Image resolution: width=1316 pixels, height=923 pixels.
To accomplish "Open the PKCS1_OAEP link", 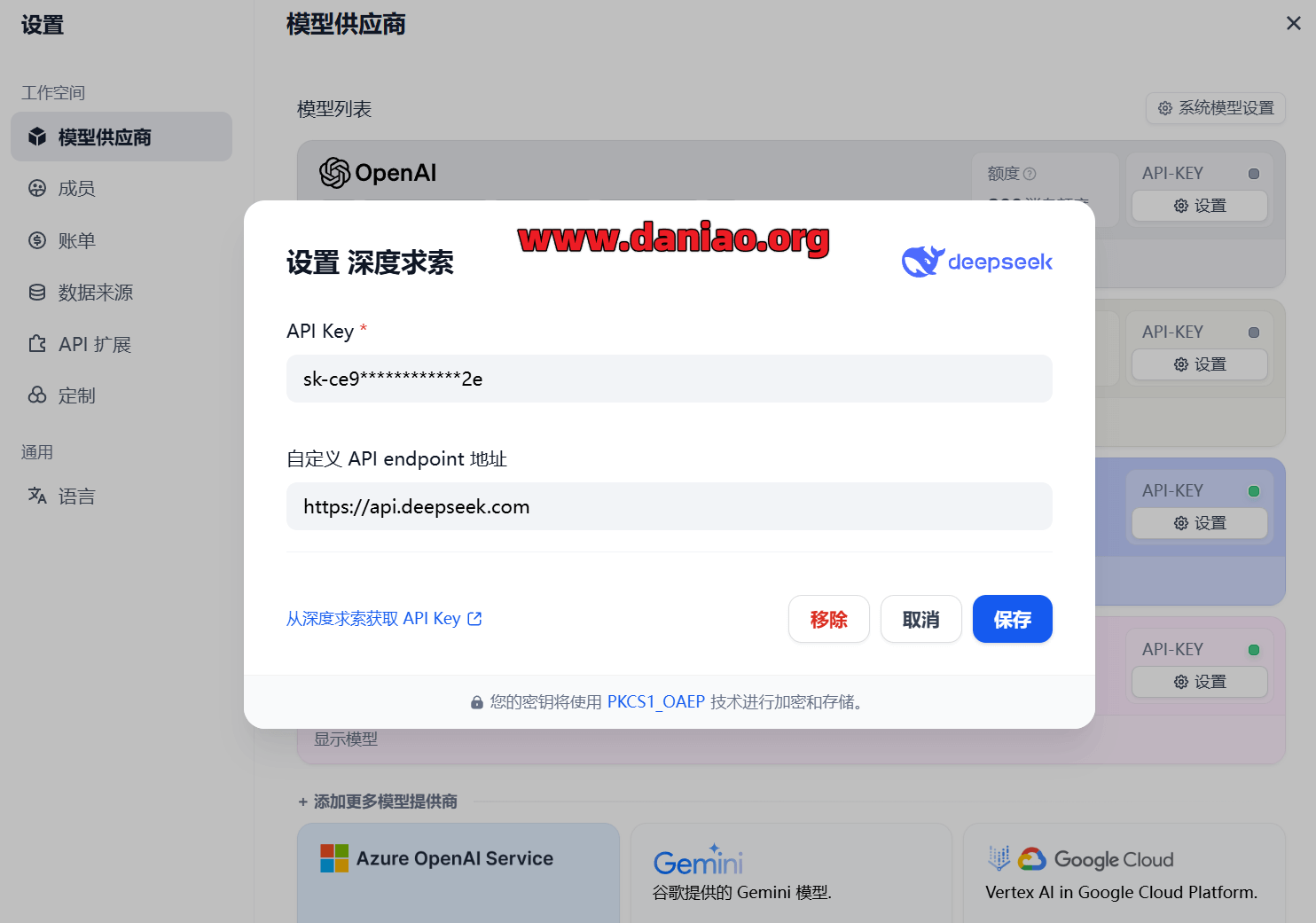I will 655,702.
